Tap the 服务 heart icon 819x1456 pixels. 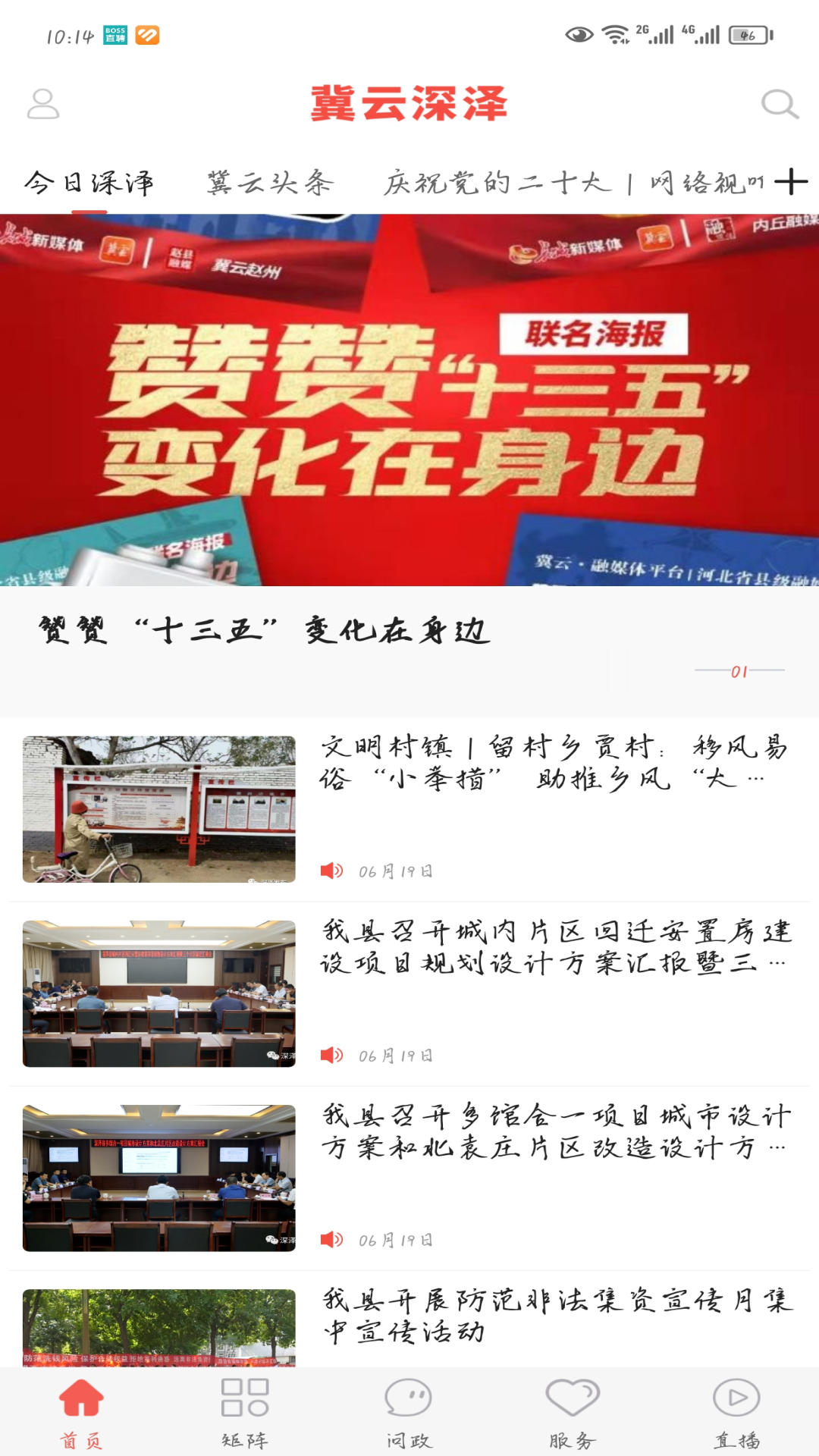click(573, 1410)
